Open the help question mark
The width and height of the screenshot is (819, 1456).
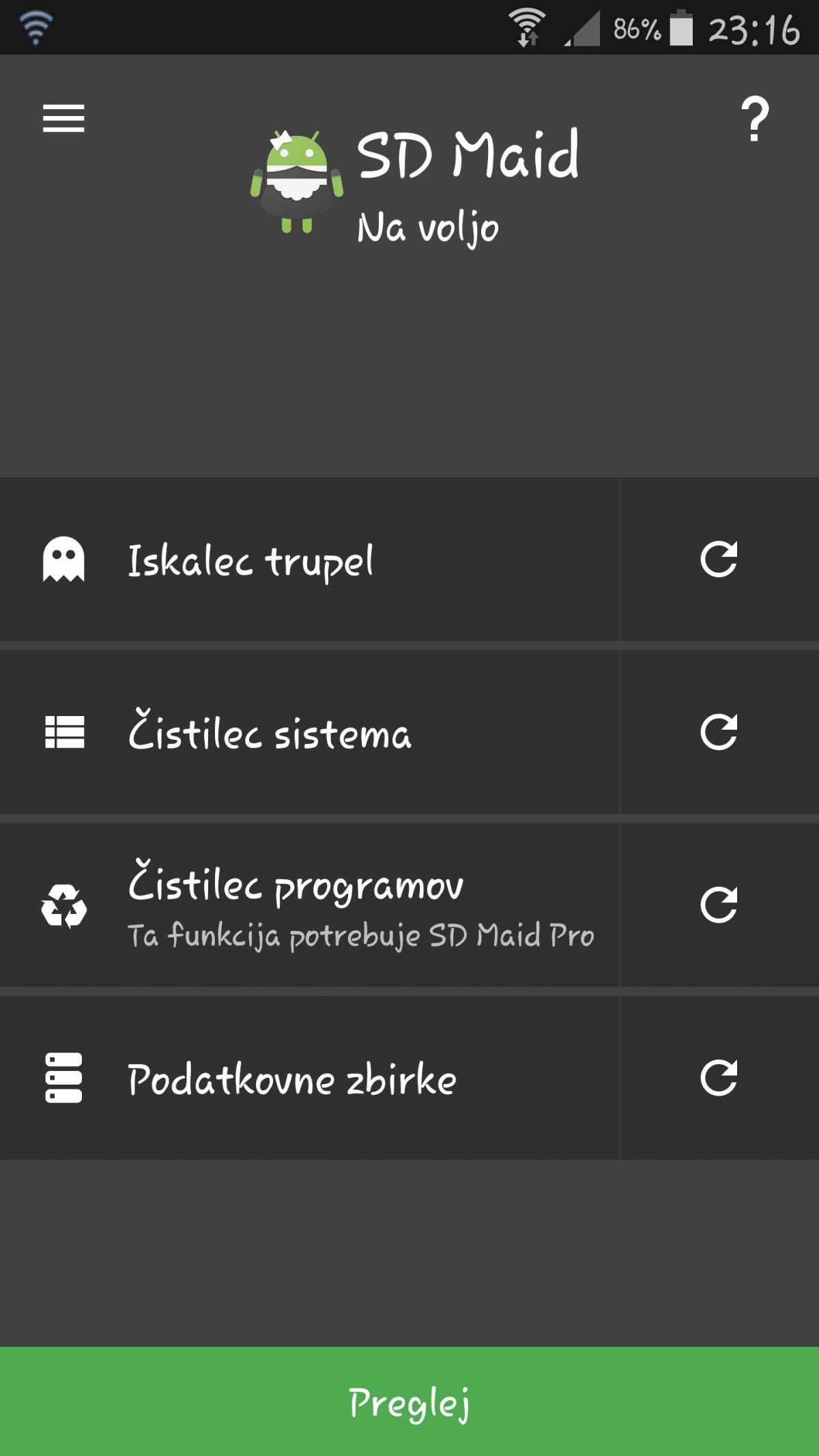pos(756,119)
